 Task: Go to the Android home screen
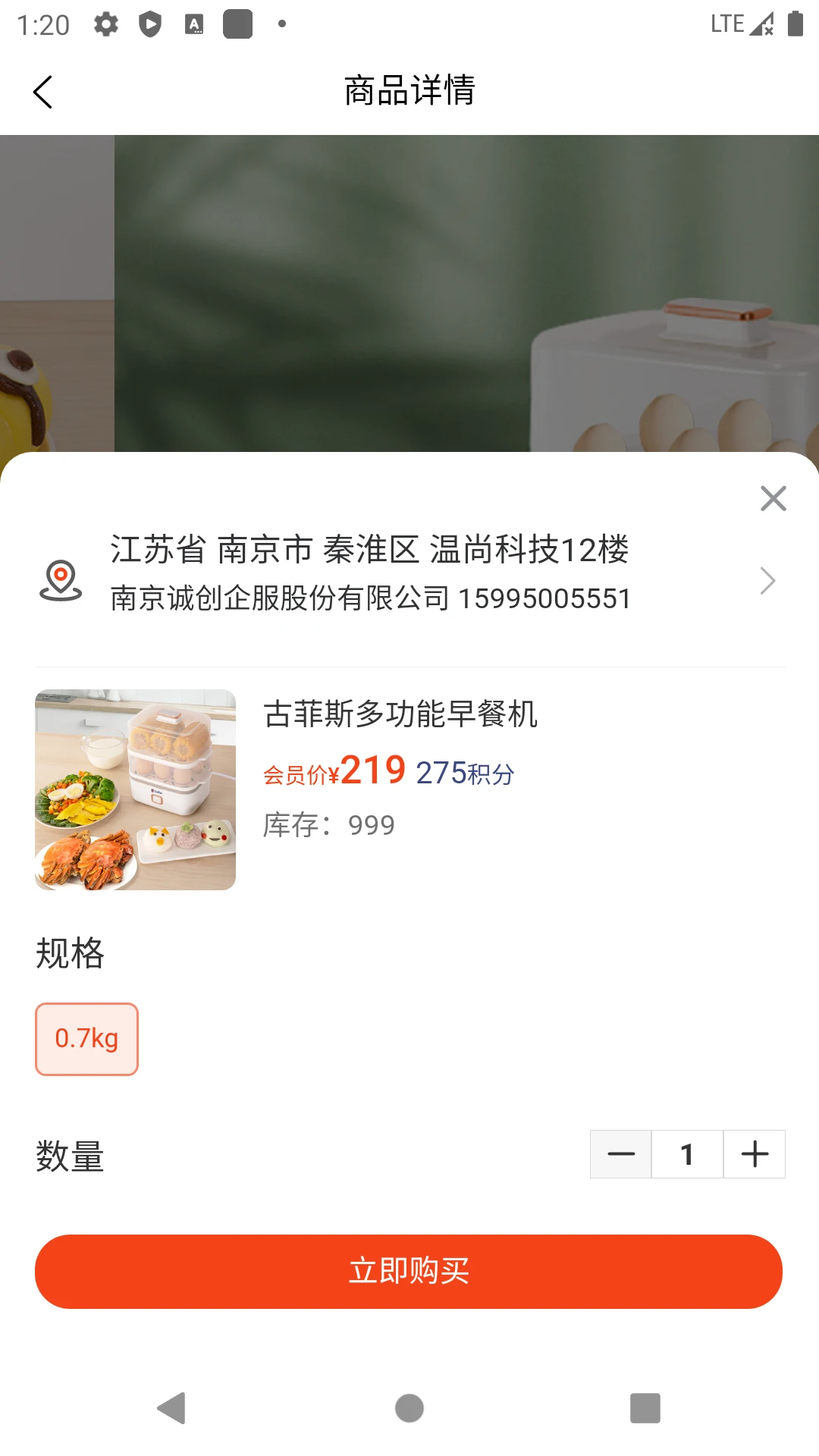[409, 1408]
